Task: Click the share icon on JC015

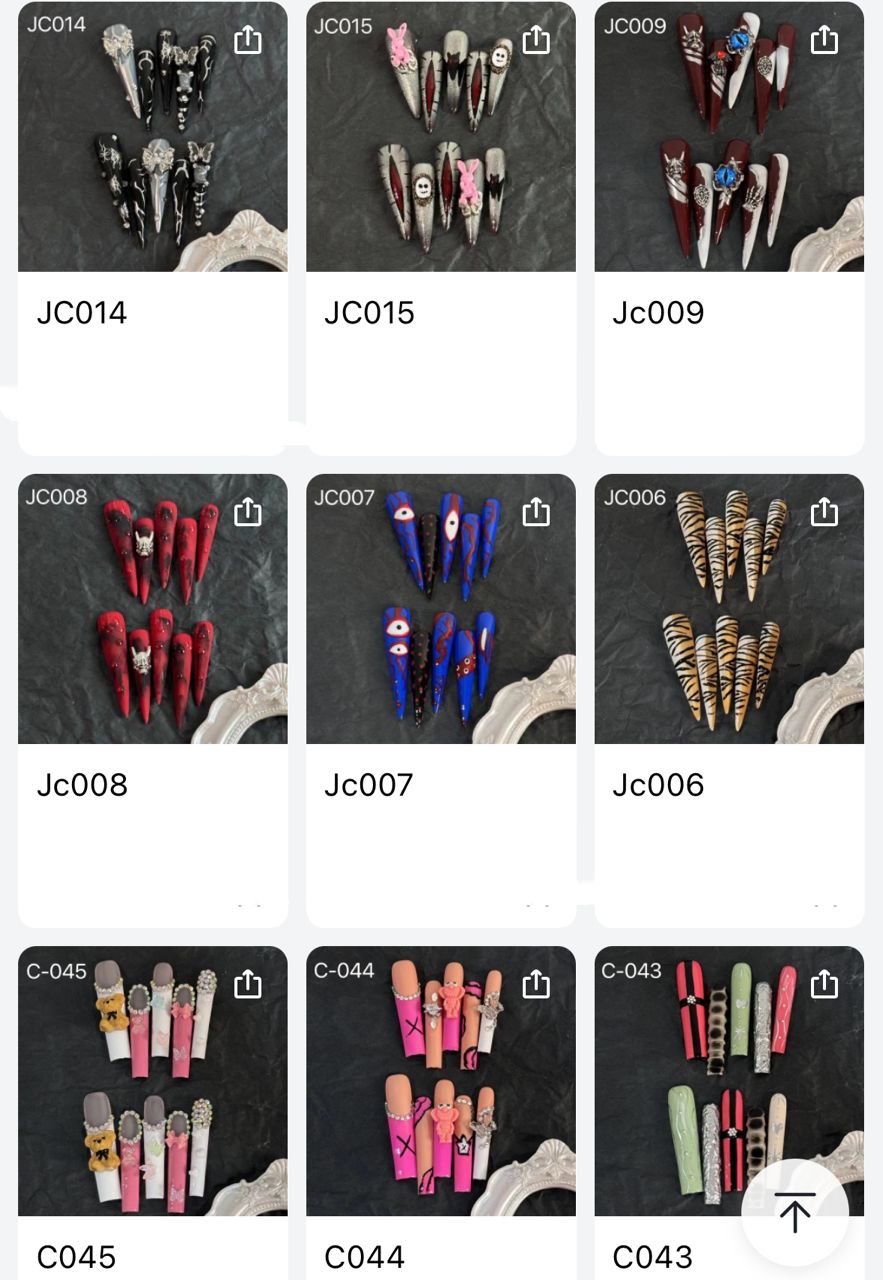Action: [x=537, y=39]
